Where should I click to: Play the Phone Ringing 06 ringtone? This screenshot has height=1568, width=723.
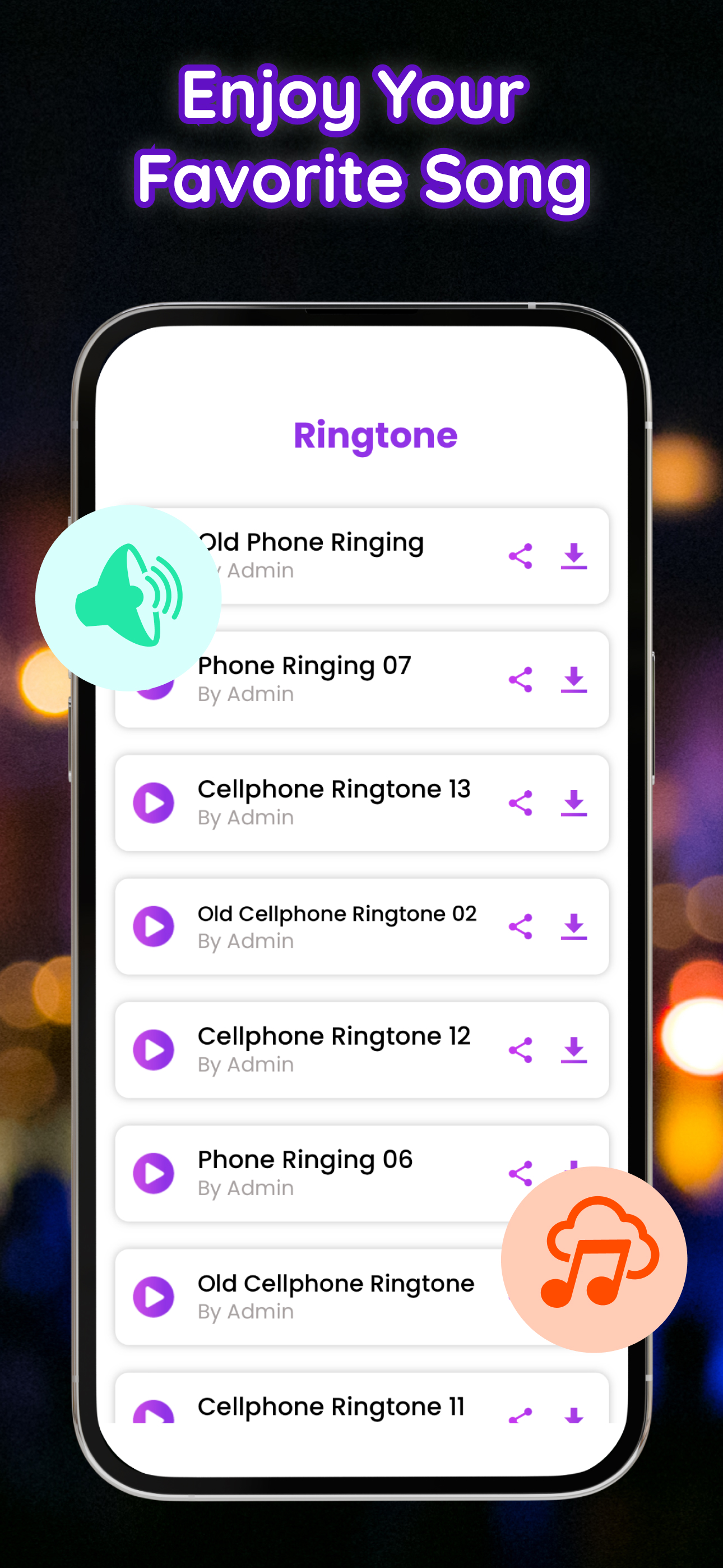point(154,1172)
